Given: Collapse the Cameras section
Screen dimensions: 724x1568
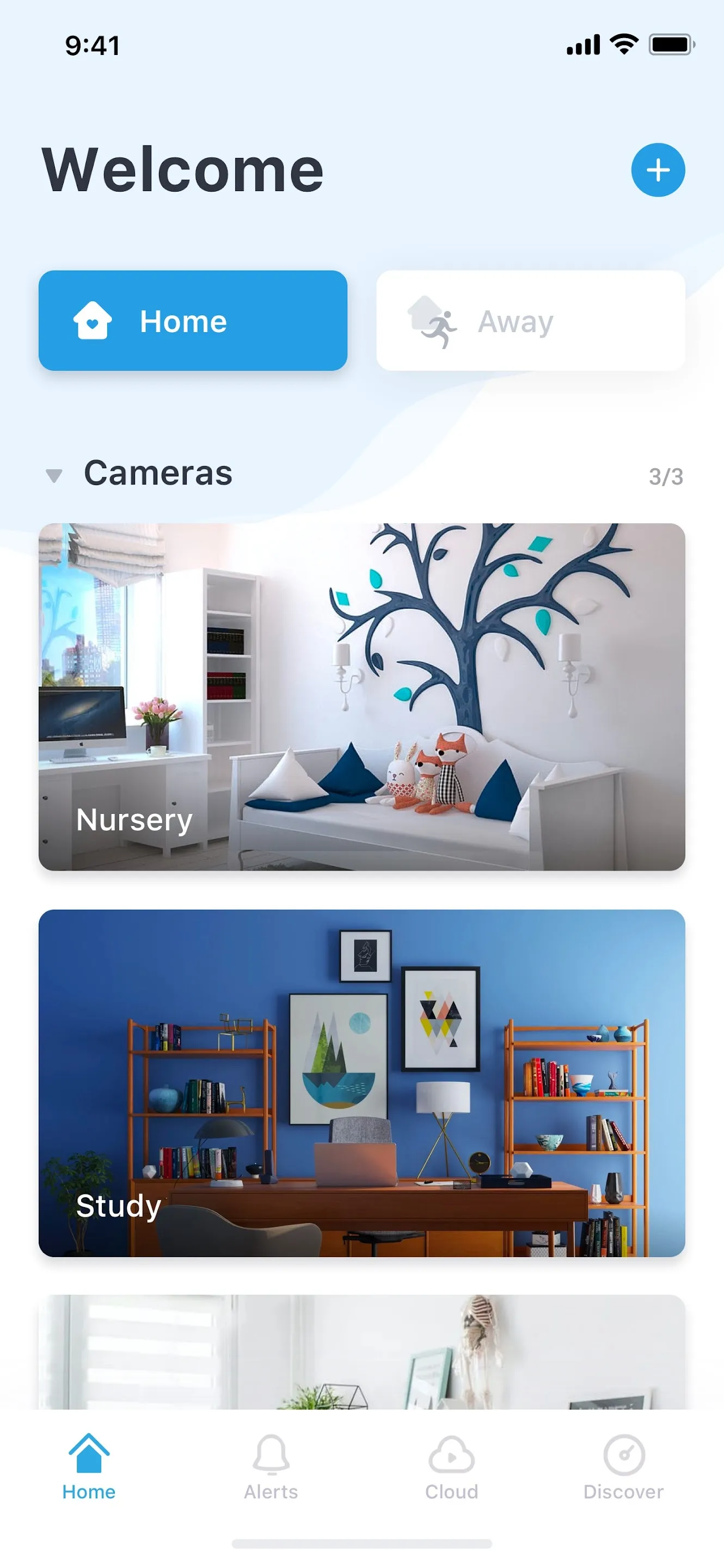Looking at the screenshot, I should click(54, 475).
